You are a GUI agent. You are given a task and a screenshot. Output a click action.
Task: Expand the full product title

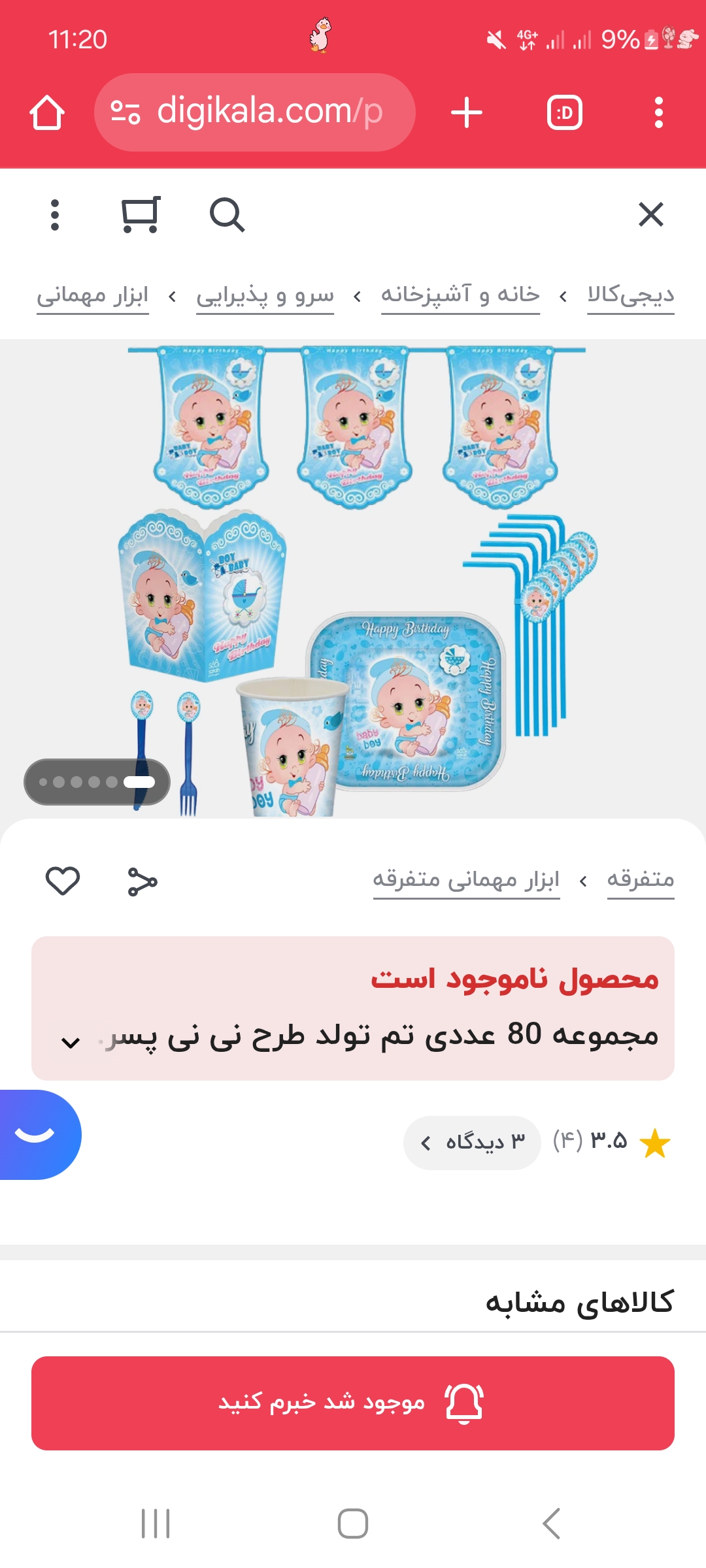pyautogui.click(x=71, y=1041)
